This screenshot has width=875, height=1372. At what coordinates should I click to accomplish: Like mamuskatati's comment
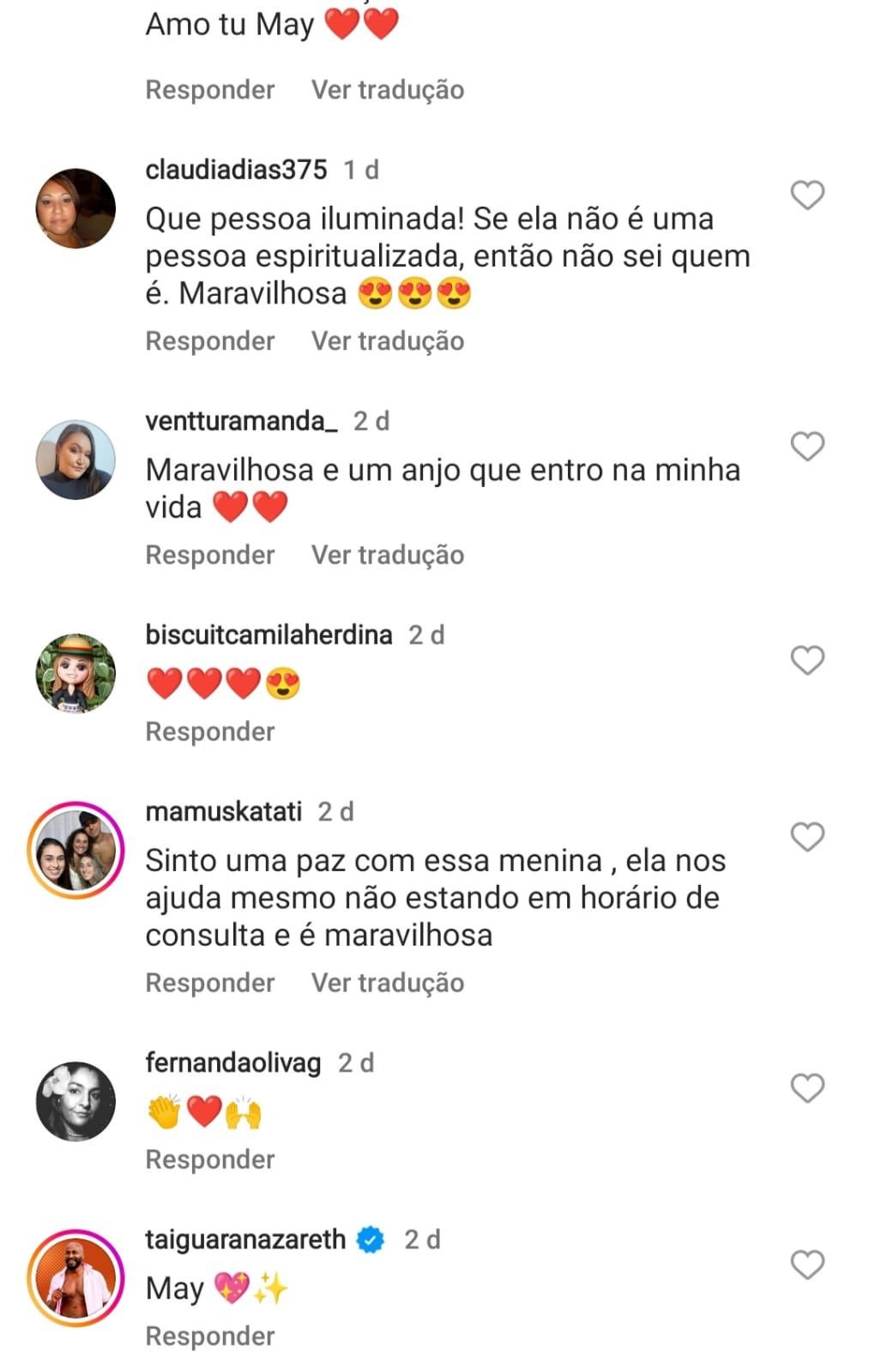tap(807, 837)
